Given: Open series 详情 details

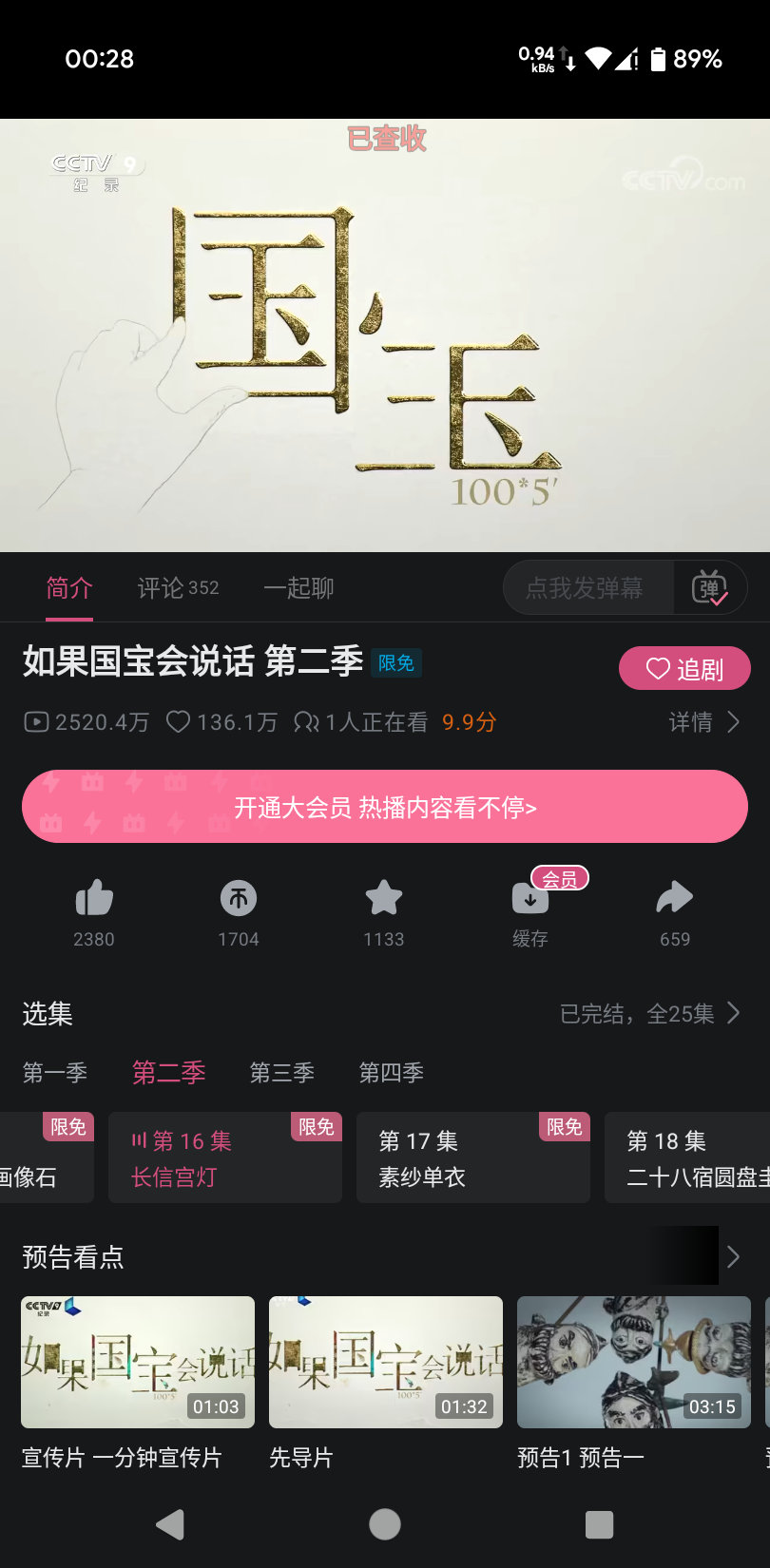Looking at the screenshot, I should pos(703,722).
